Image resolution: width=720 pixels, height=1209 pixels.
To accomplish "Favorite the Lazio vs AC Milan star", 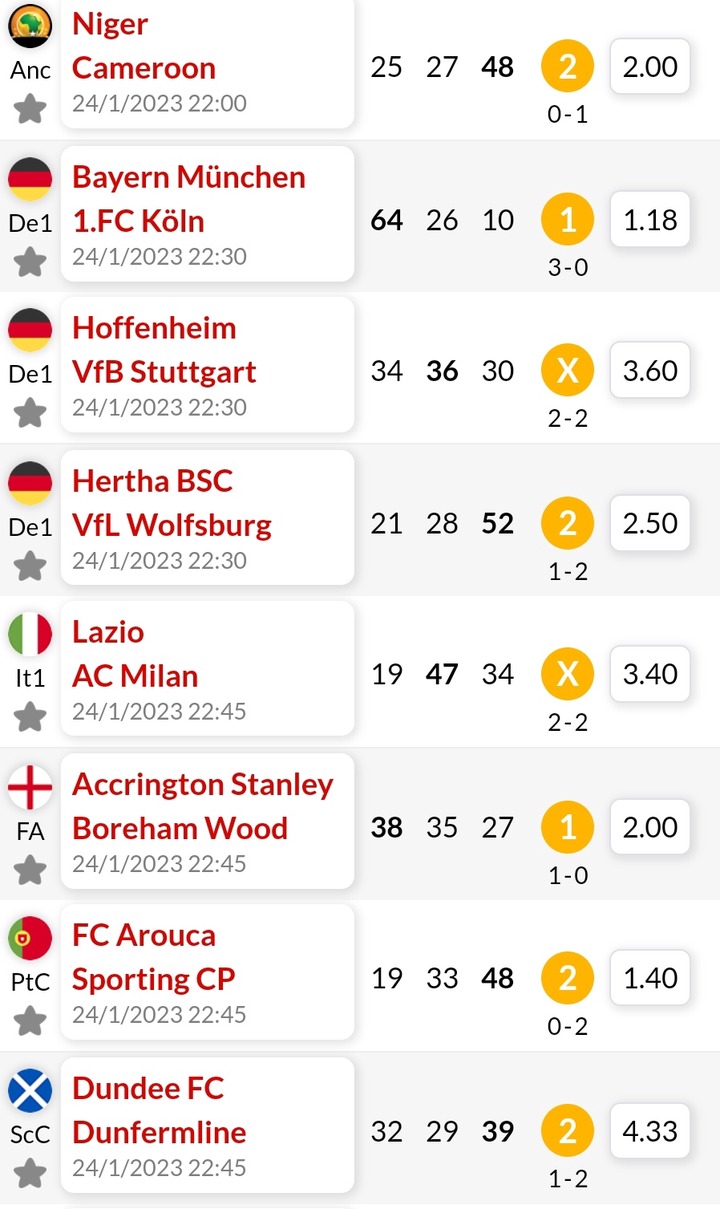I will (x=30, y=716).
